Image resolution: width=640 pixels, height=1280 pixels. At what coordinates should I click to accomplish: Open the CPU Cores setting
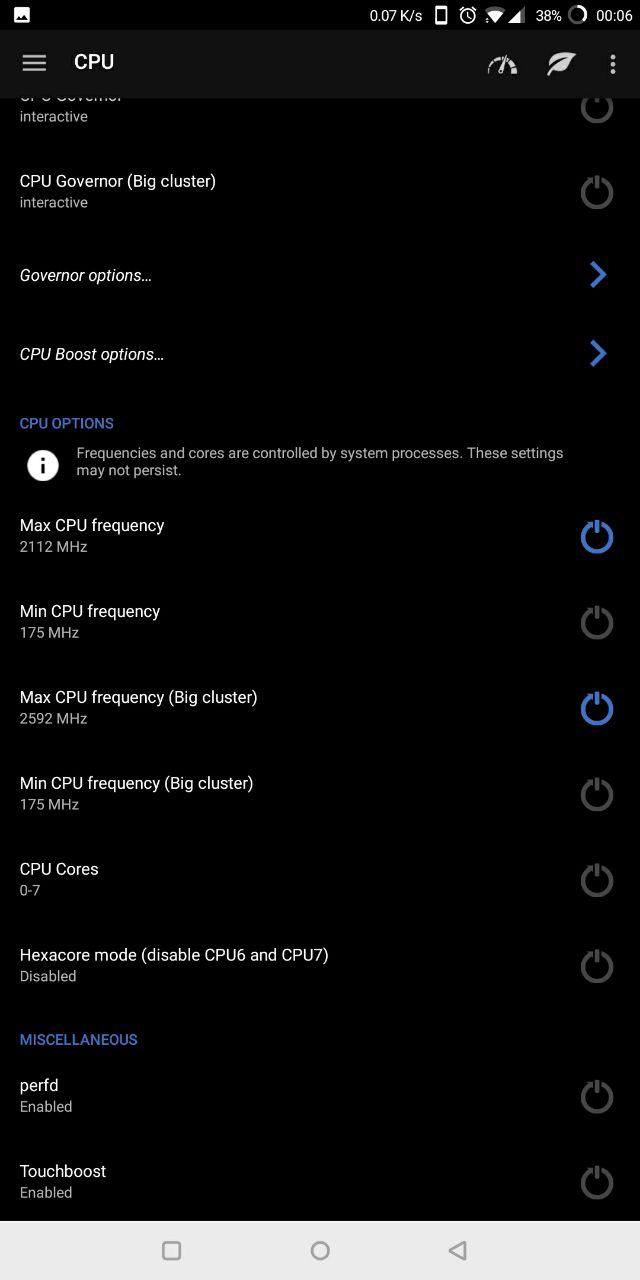click(x=250, y=879)
